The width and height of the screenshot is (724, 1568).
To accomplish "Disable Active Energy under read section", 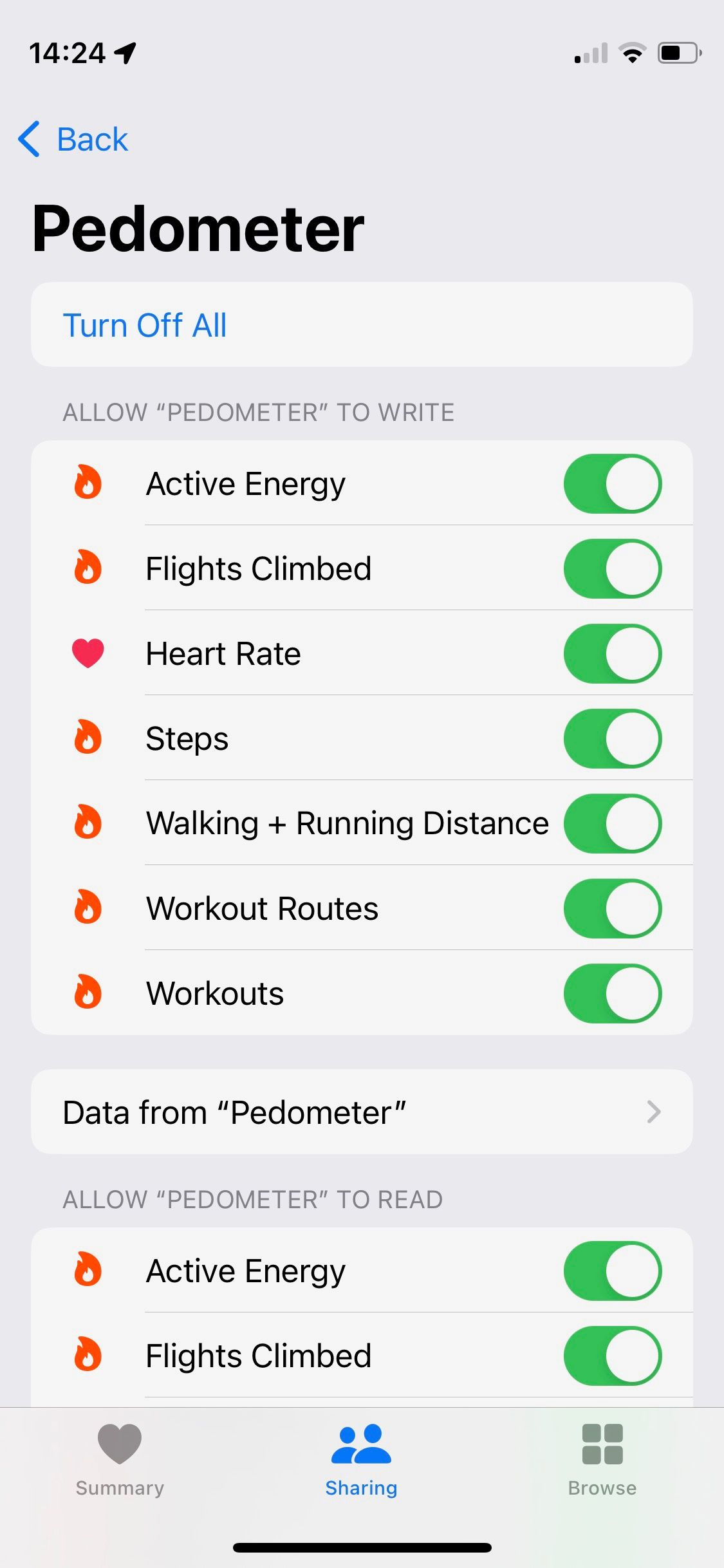I will (x=611, y=1270).
